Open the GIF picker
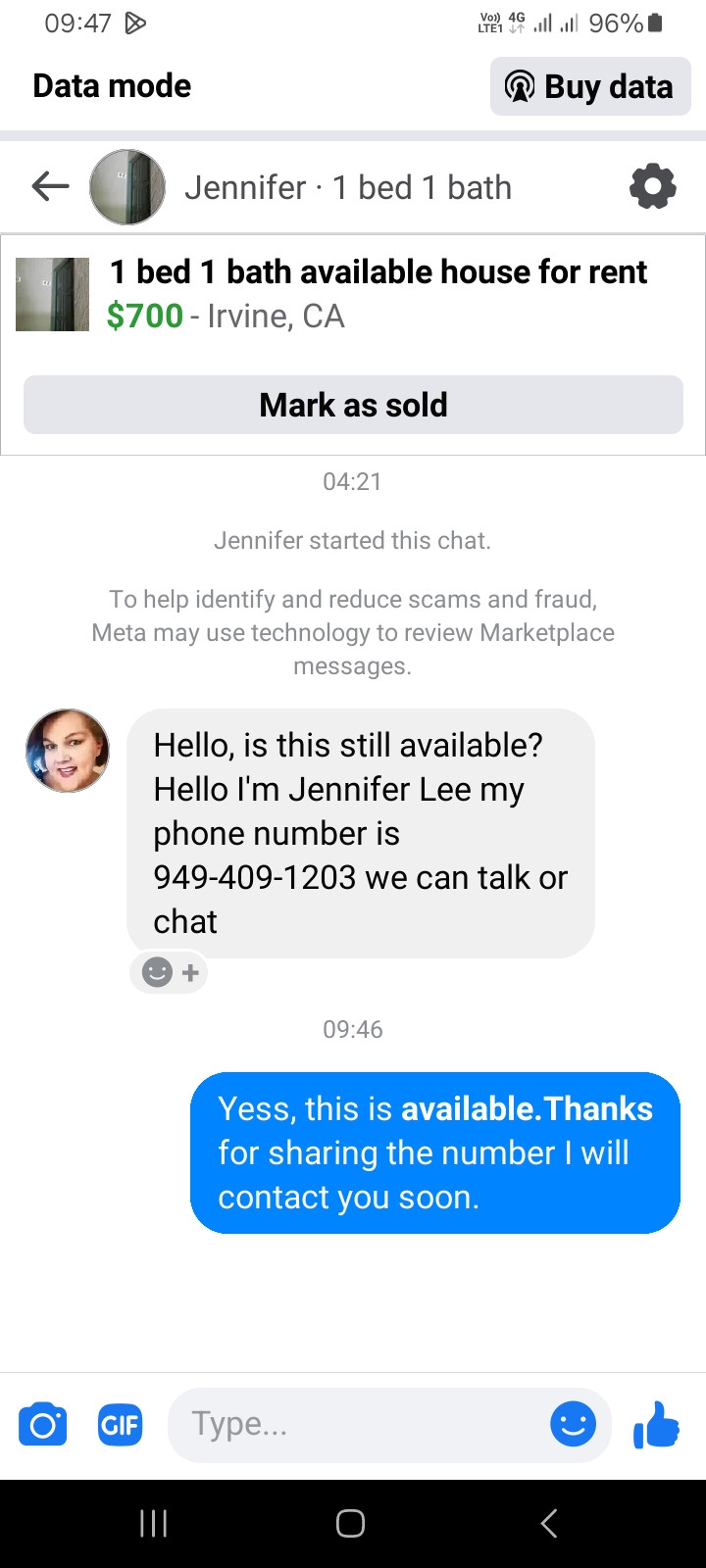The width and height of the screenshot is (706, 1568). click(x=120, y=1424)
